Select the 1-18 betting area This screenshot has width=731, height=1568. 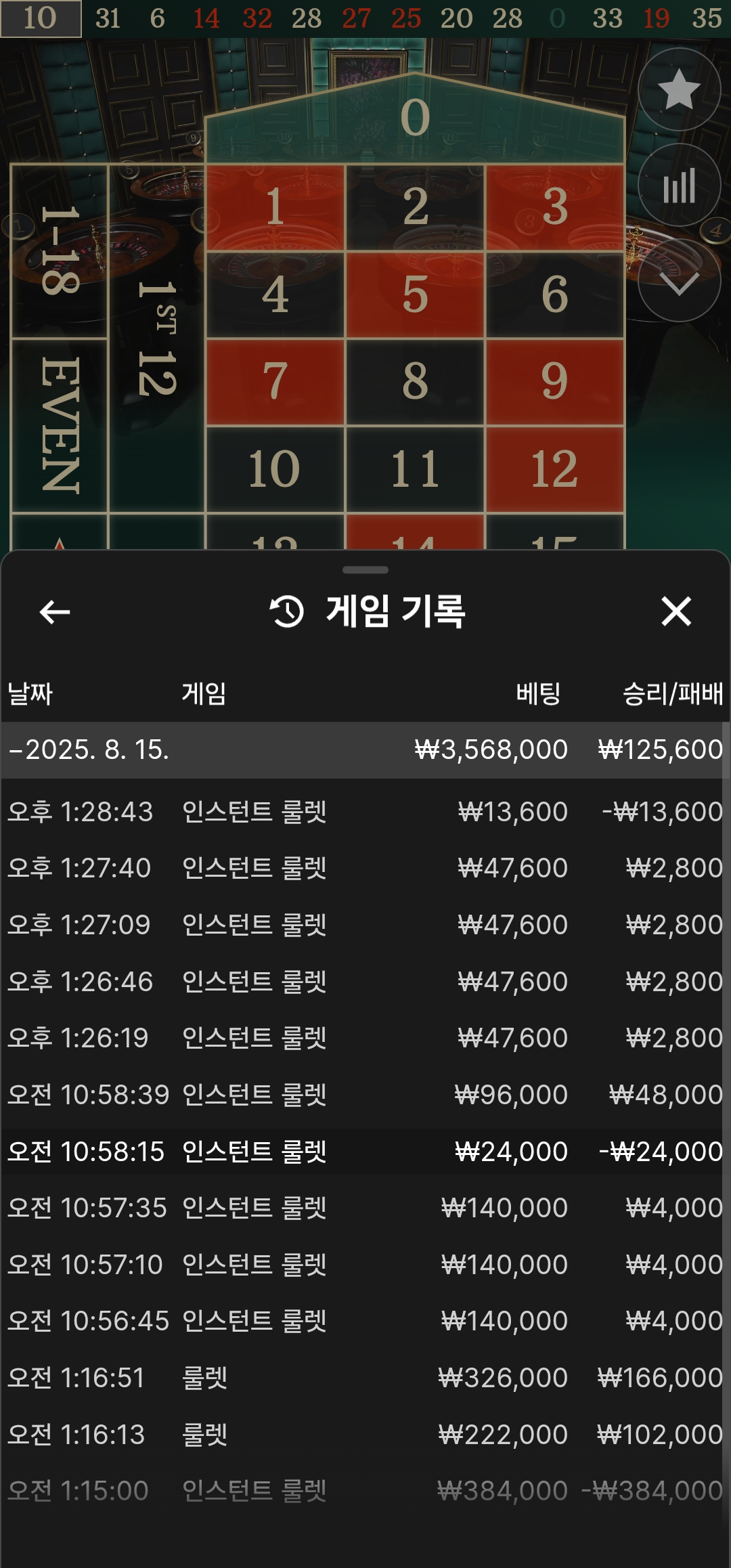click(60, 252)
